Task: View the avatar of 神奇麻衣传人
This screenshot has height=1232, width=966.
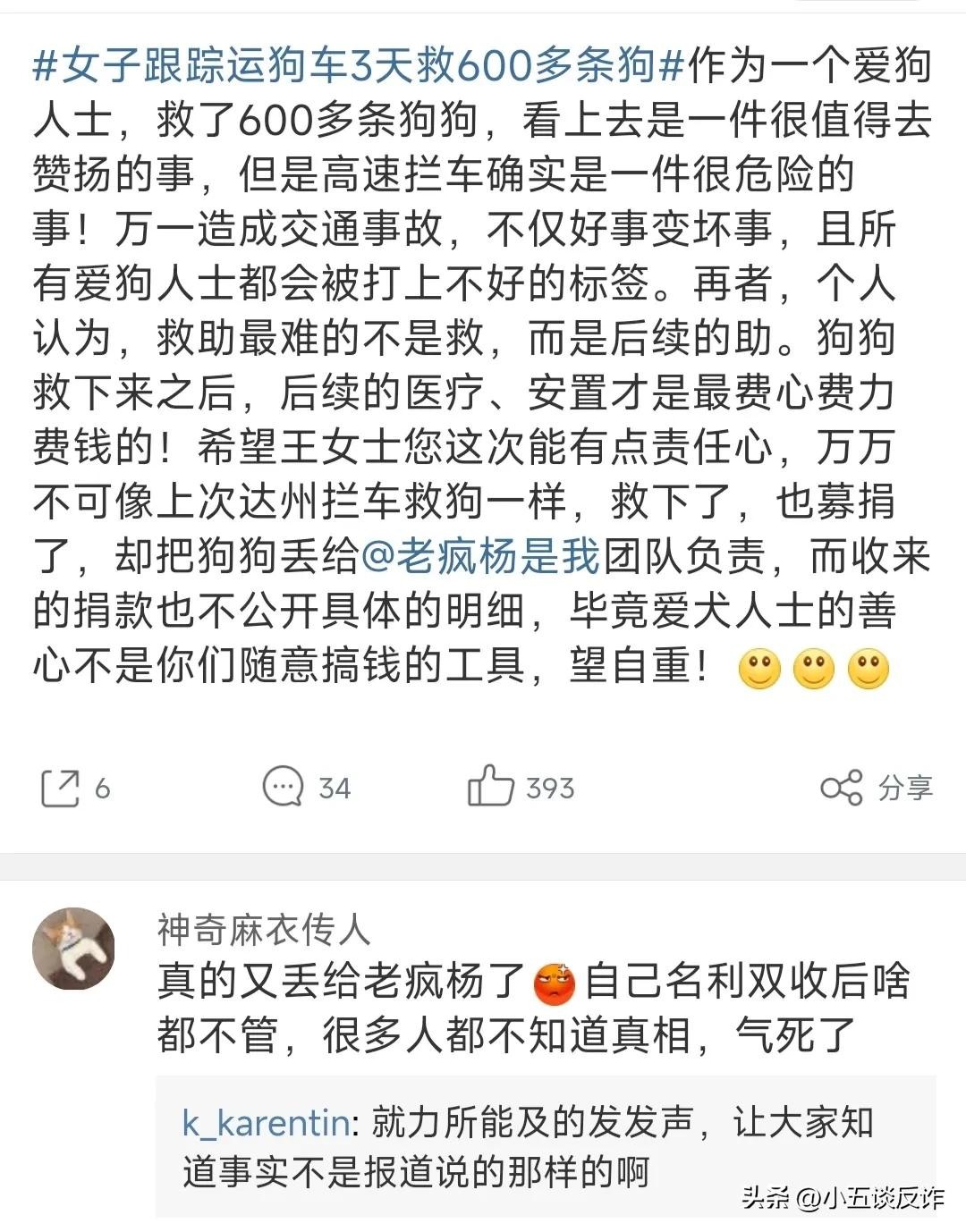Action: (x=73, y=949)
